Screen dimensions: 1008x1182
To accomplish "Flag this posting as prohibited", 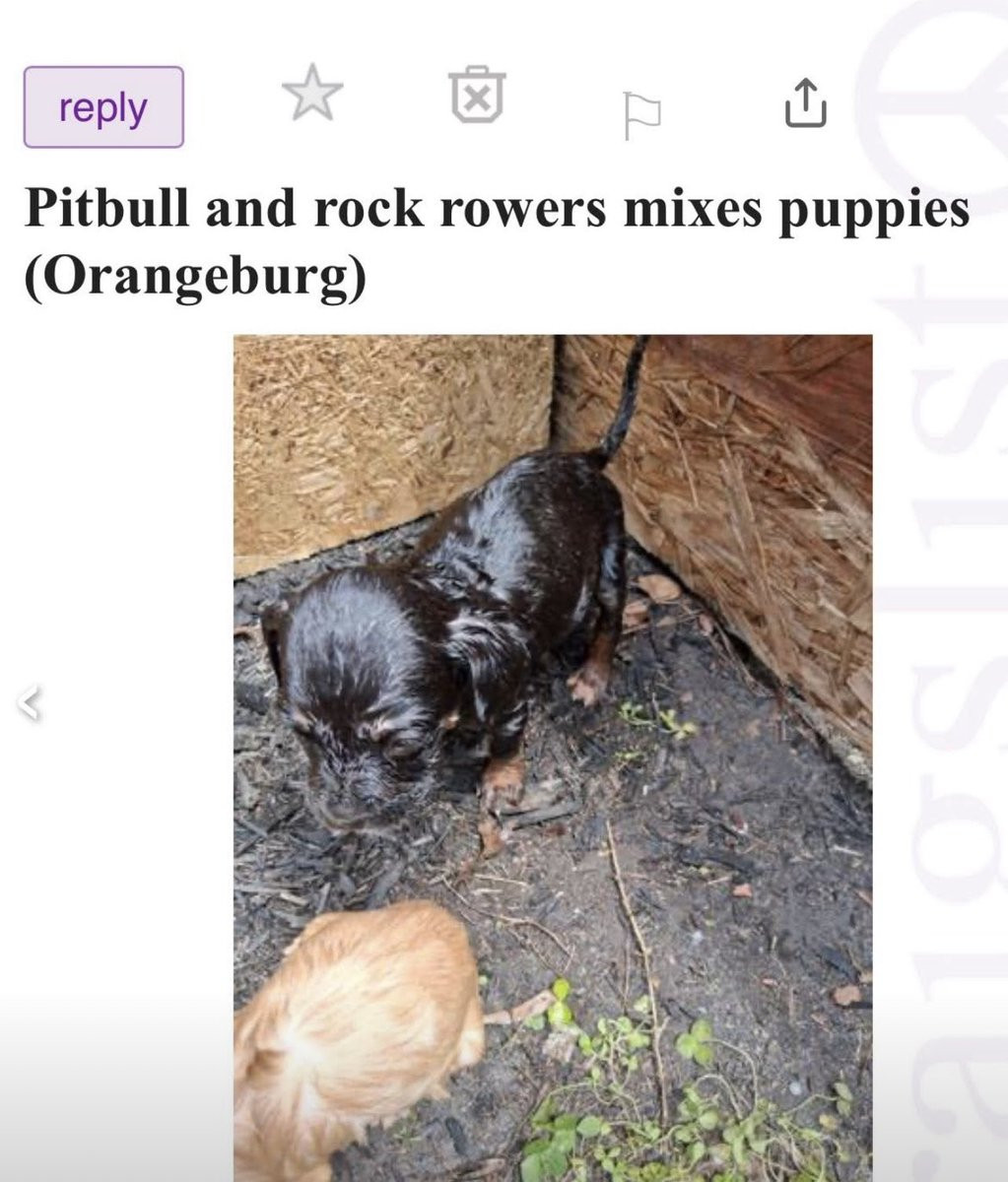I will click(640, 113).
